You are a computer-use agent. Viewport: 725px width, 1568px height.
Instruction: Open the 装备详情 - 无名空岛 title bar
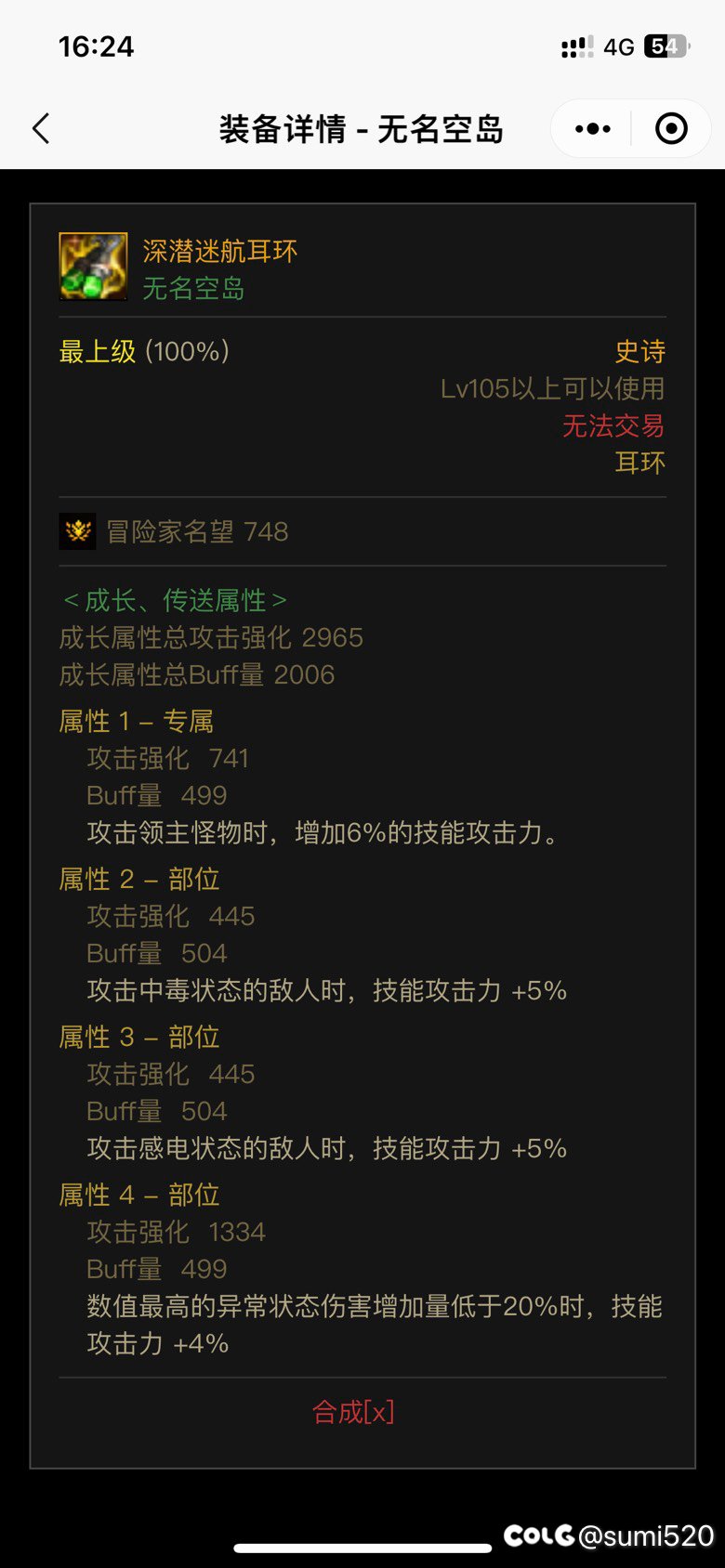[x=362, y=130]
